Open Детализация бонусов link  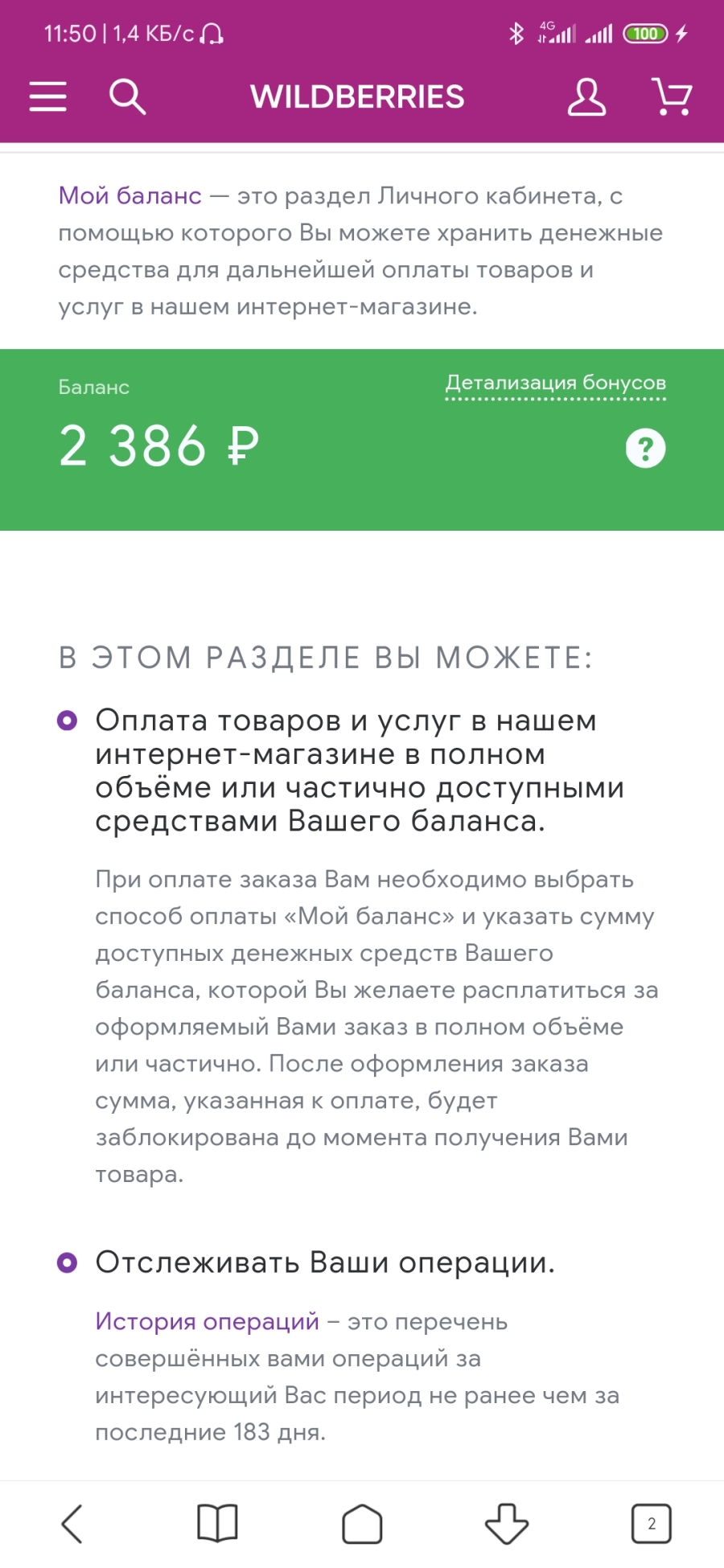coord(556,384)
